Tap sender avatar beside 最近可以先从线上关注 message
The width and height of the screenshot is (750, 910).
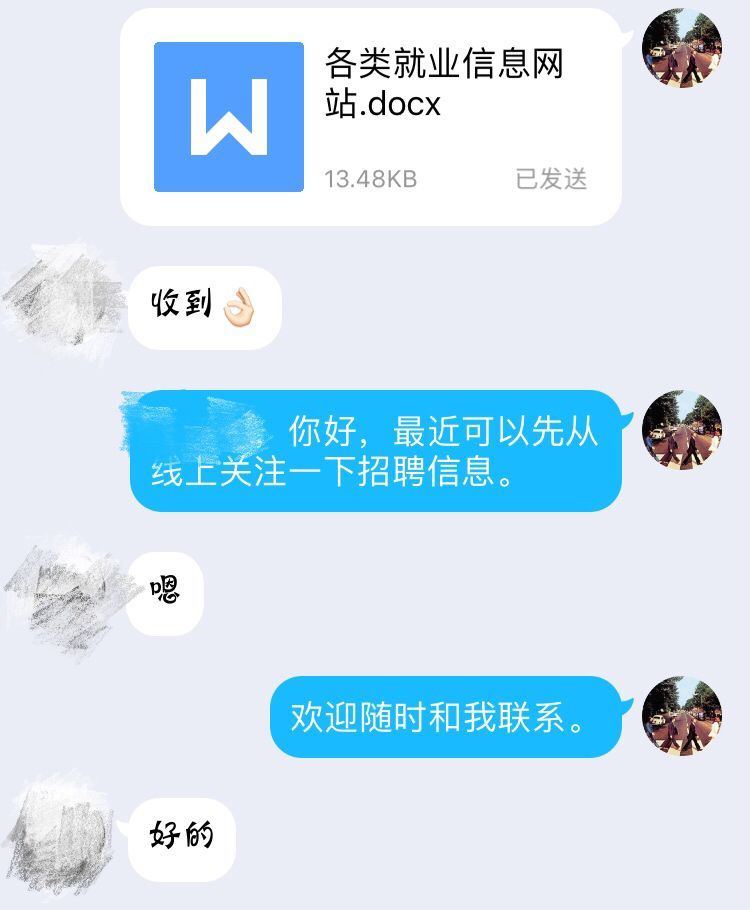pos(681,430)
